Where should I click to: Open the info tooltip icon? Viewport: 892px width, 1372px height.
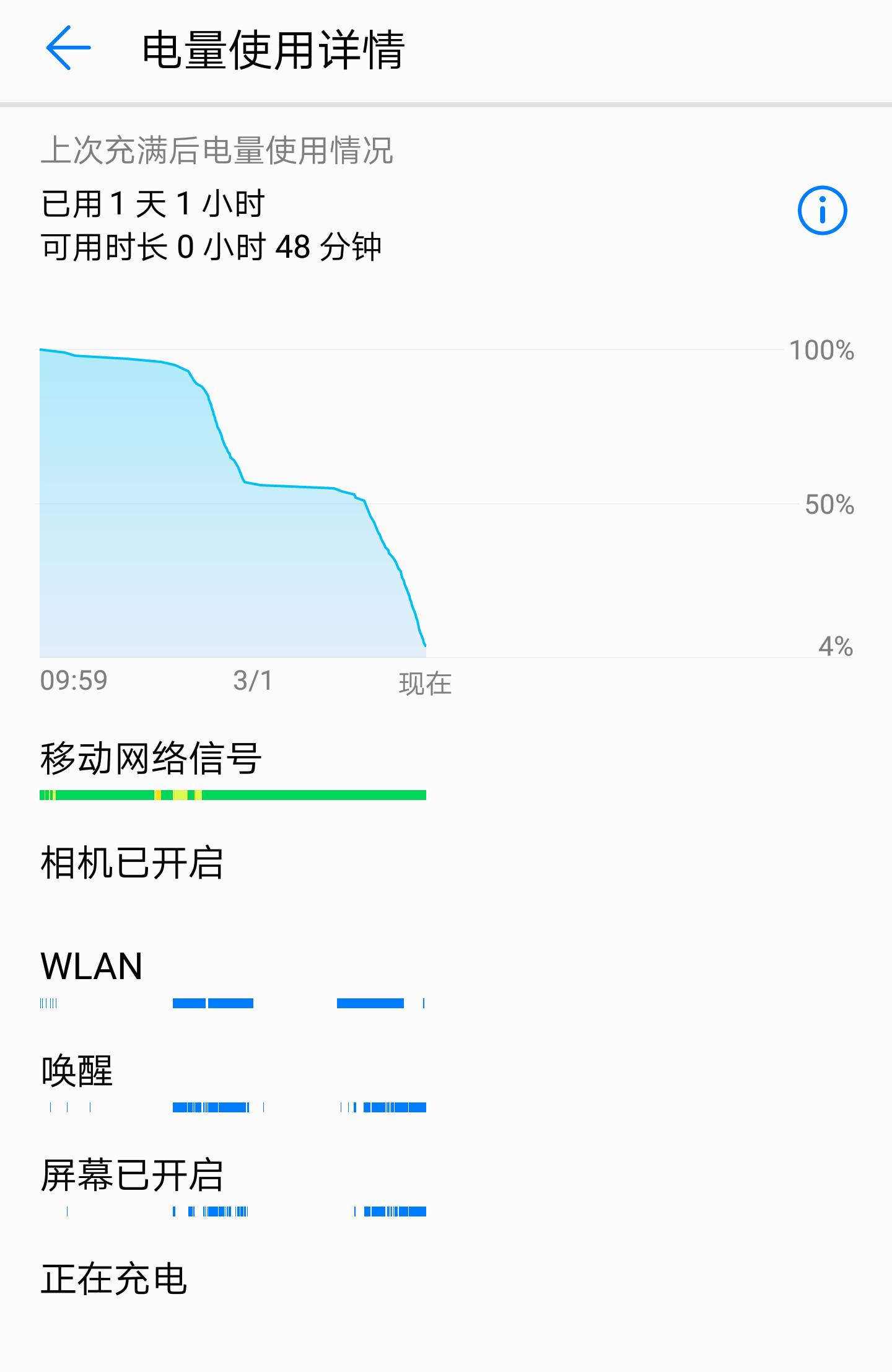point(821,211)
